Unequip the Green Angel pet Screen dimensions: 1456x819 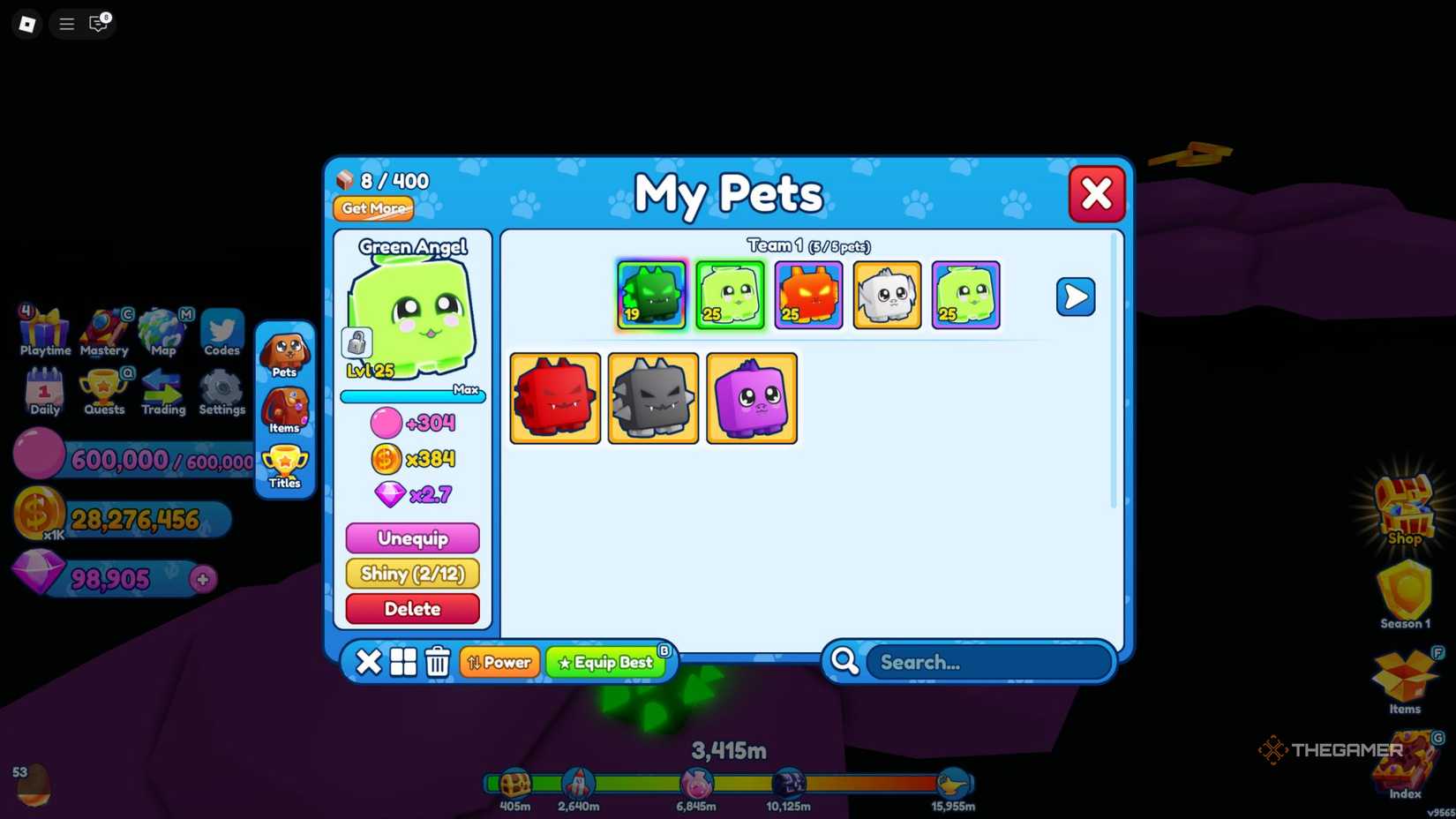pyautogui.click(x=412, y=538)
